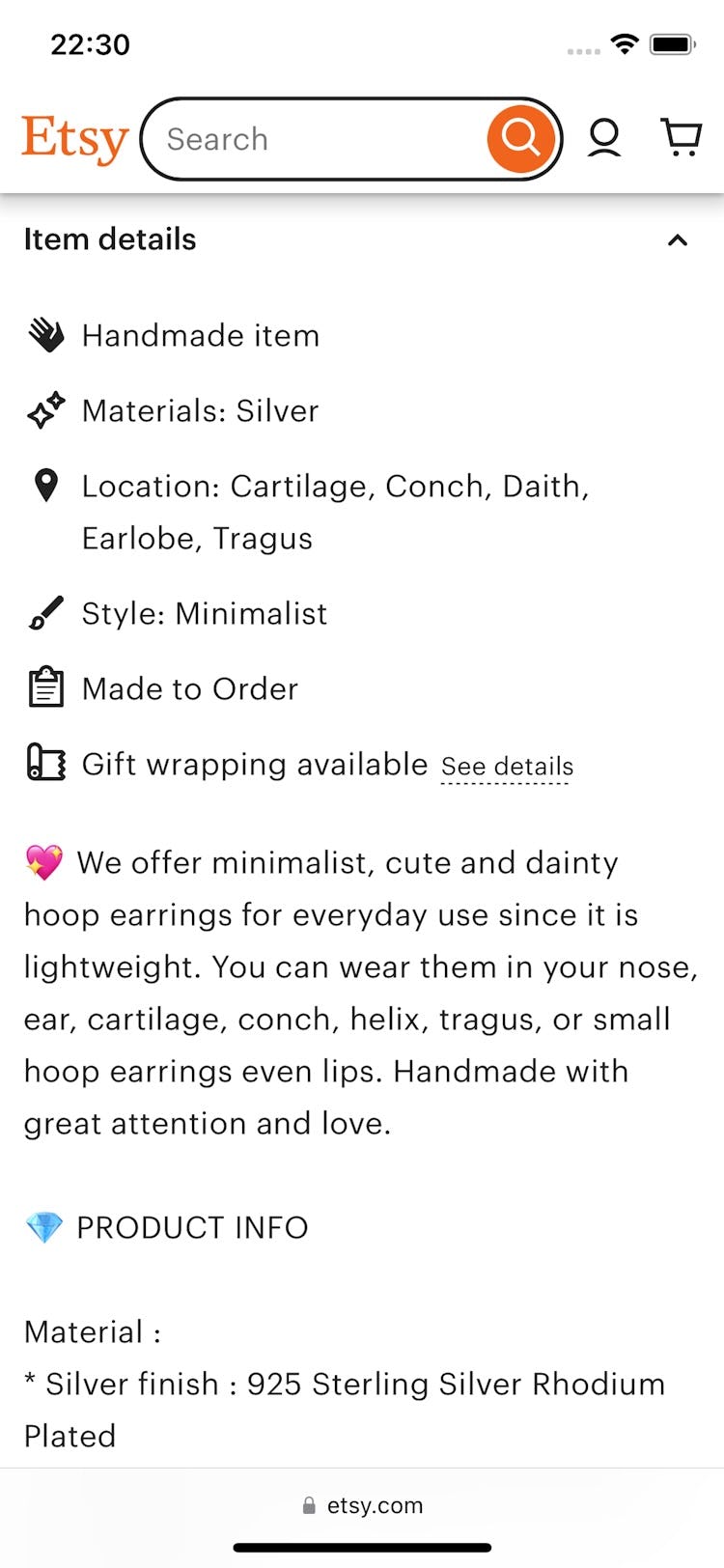Tap the Etsy logo to go home

point(74,139)
